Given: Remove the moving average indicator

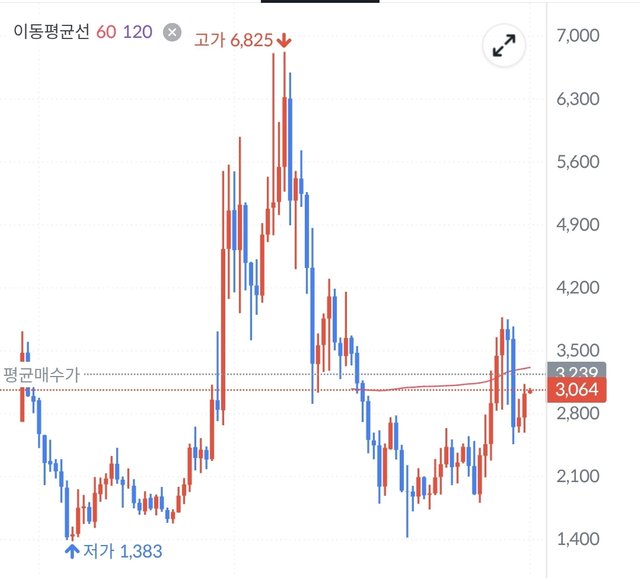Looking at the screenshot, I should pos(172,32).
